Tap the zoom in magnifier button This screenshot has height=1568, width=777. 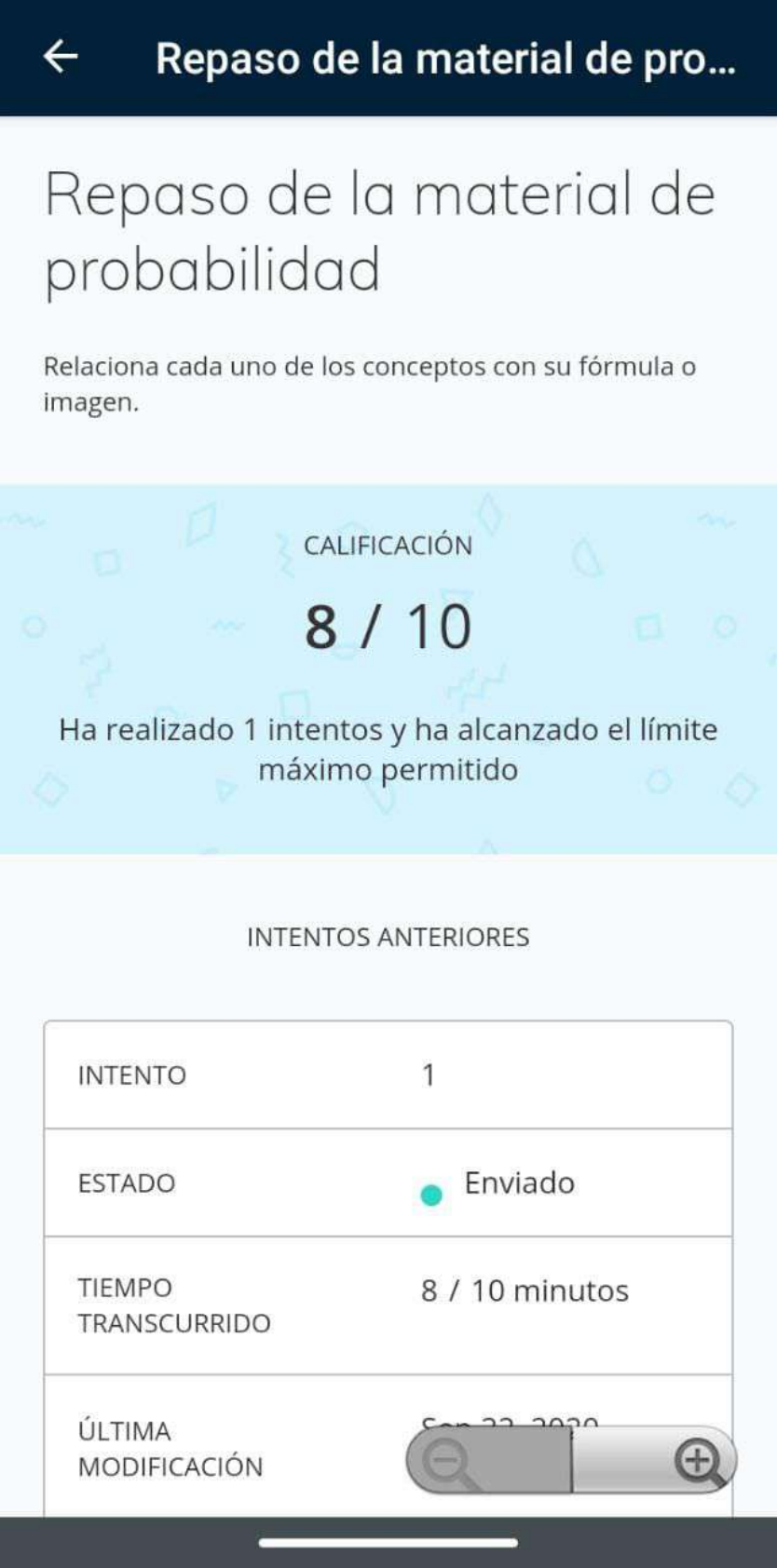click(x=697, y=1460)
